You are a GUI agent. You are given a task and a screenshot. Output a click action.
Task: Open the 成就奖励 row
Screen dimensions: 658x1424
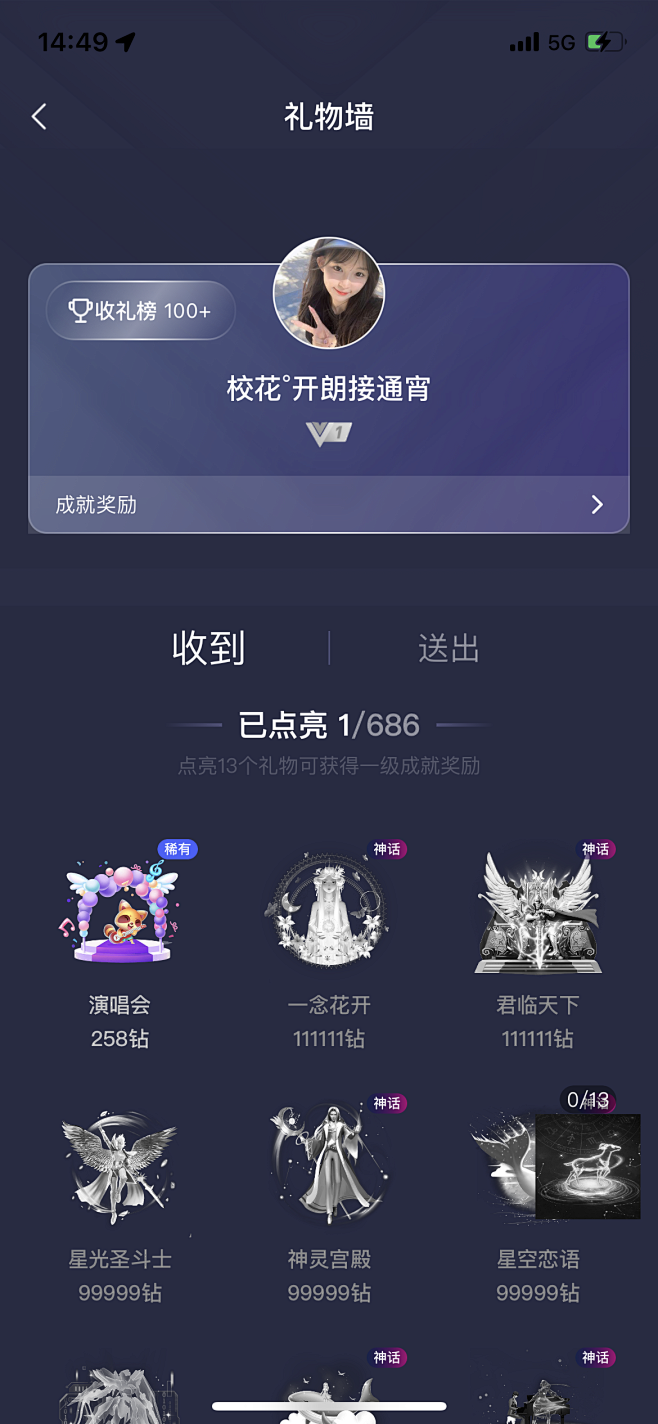329,504
